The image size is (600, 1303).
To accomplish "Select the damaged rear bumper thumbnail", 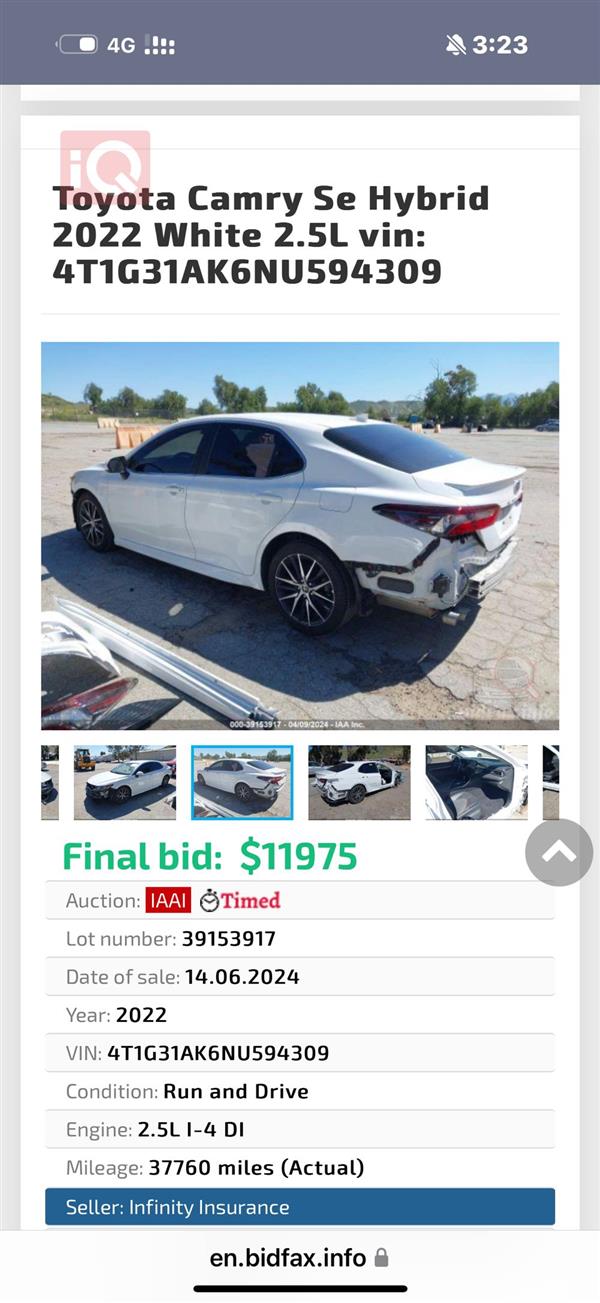I will click(359, 782).
